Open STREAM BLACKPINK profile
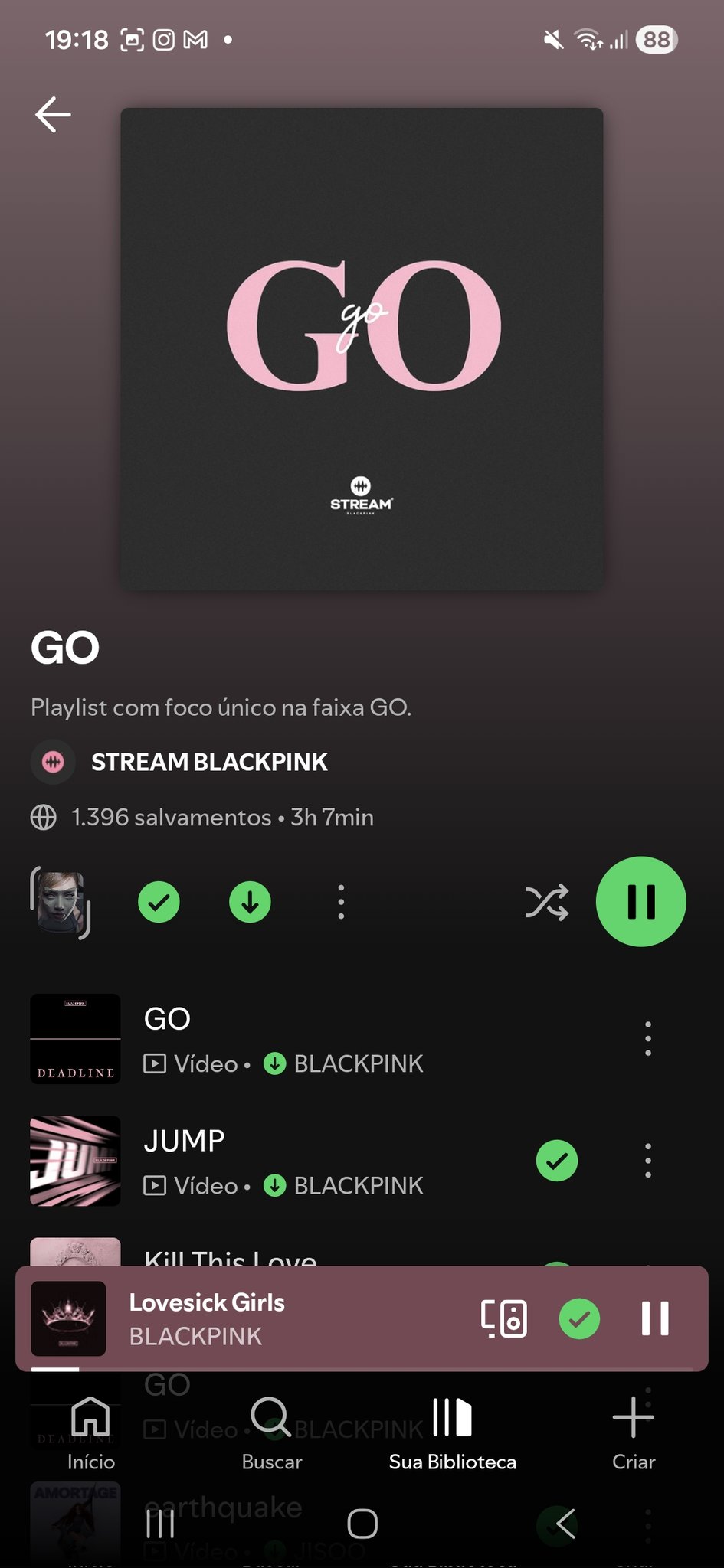Viewport: 724px width, 1568px height. 208,762
